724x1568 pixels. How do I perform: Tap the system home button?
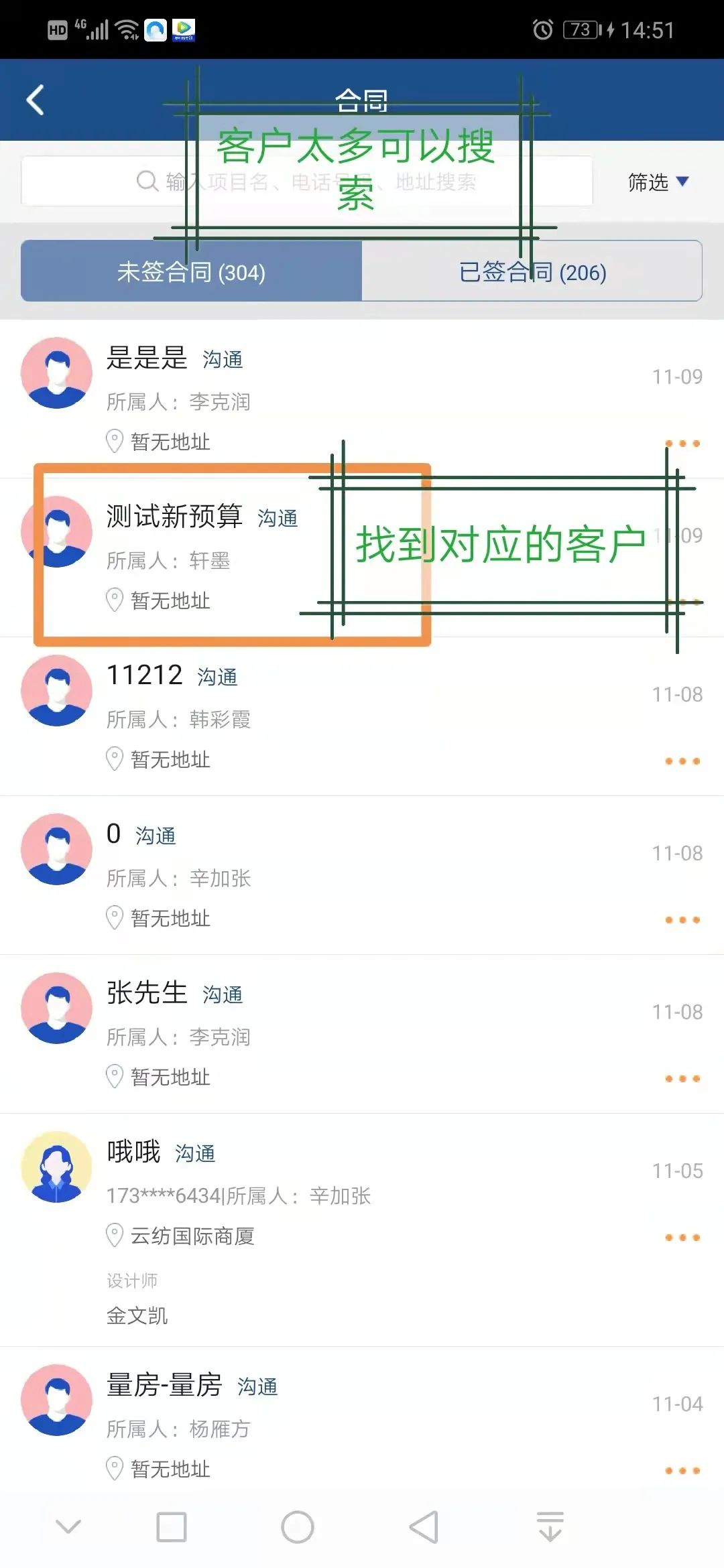[x=298, y=1527]
